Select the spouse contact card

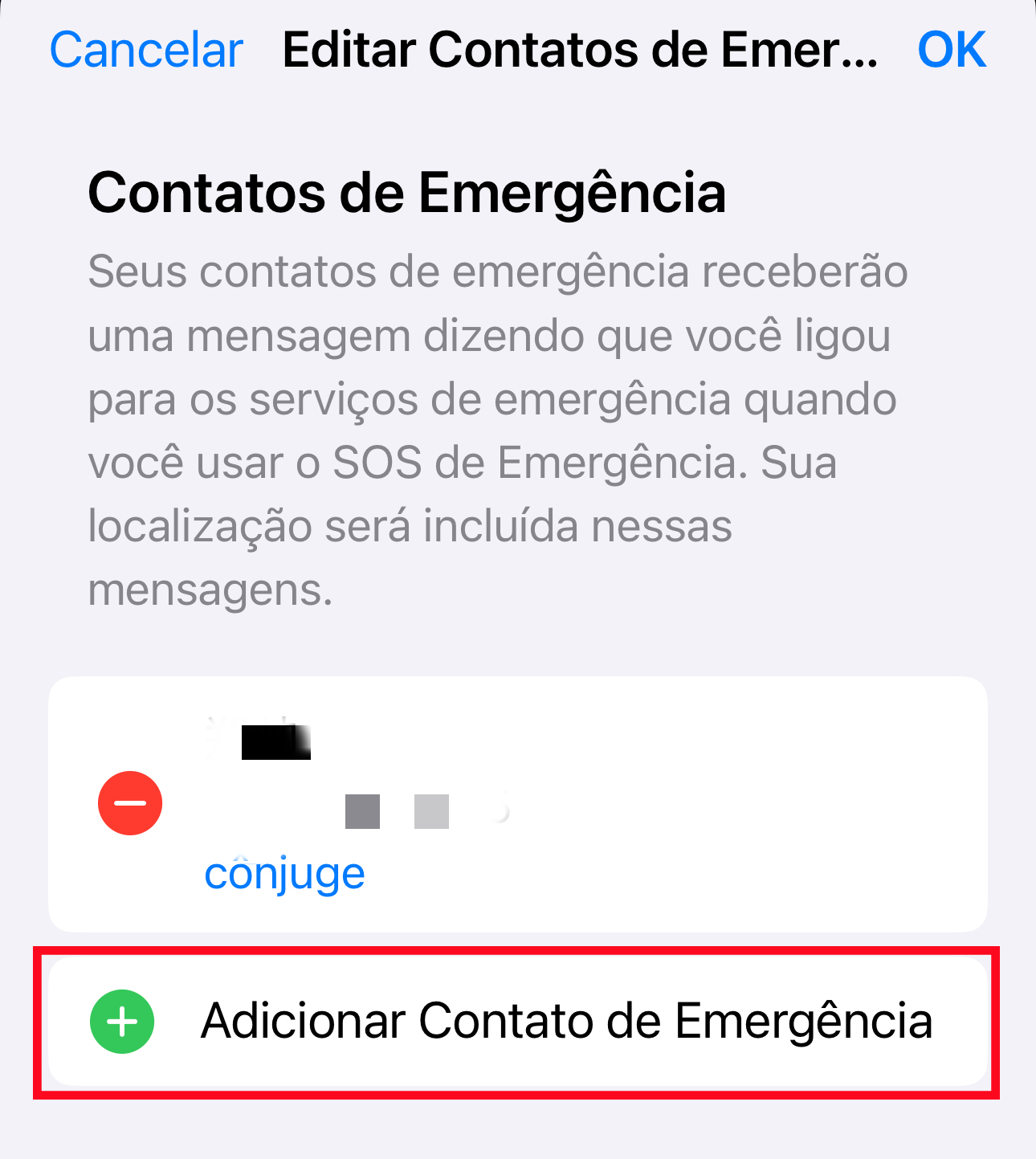[518, 803]
